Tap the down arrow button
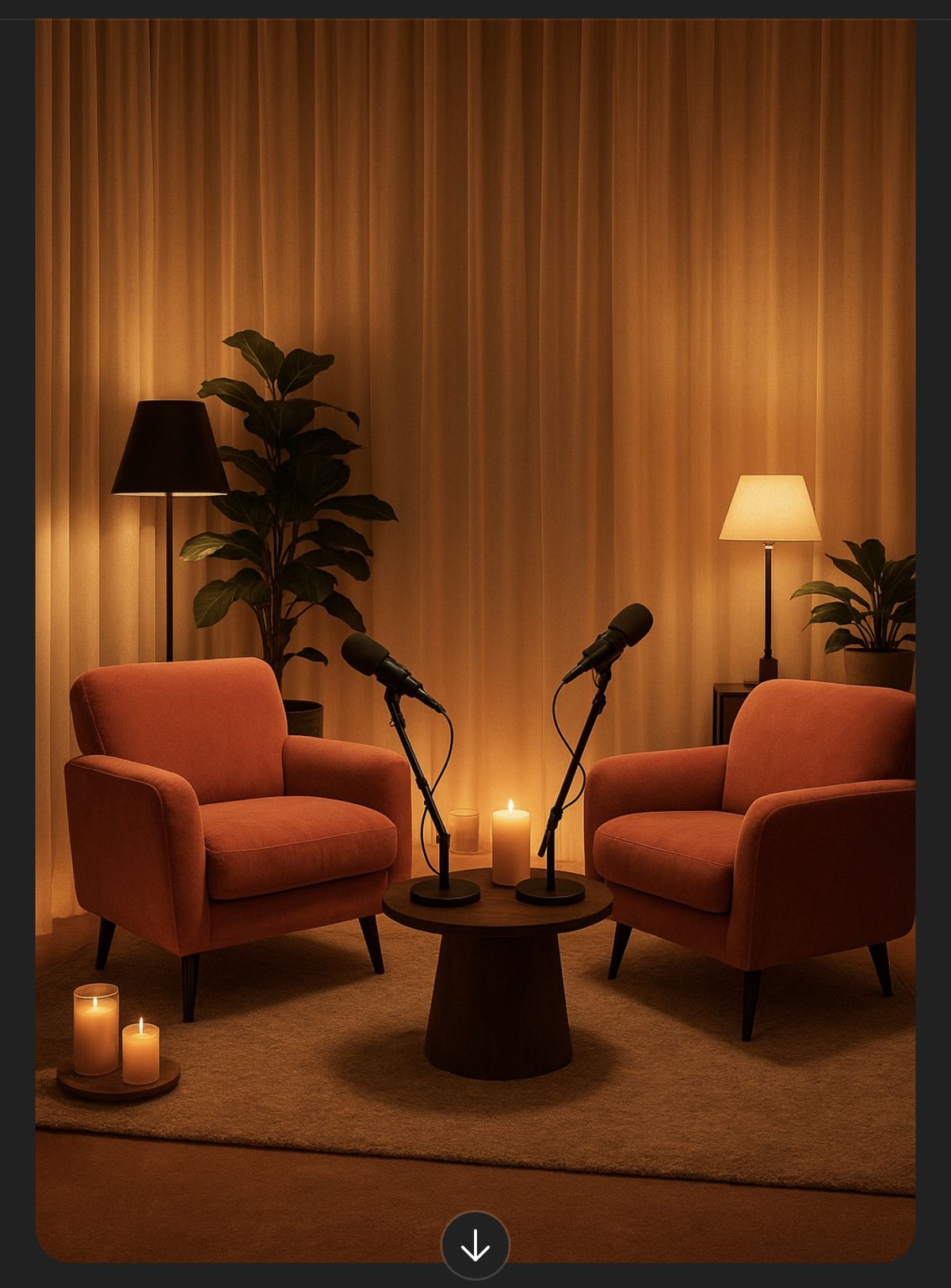The image size is (951, 1288). click(x=475, y=1245)
